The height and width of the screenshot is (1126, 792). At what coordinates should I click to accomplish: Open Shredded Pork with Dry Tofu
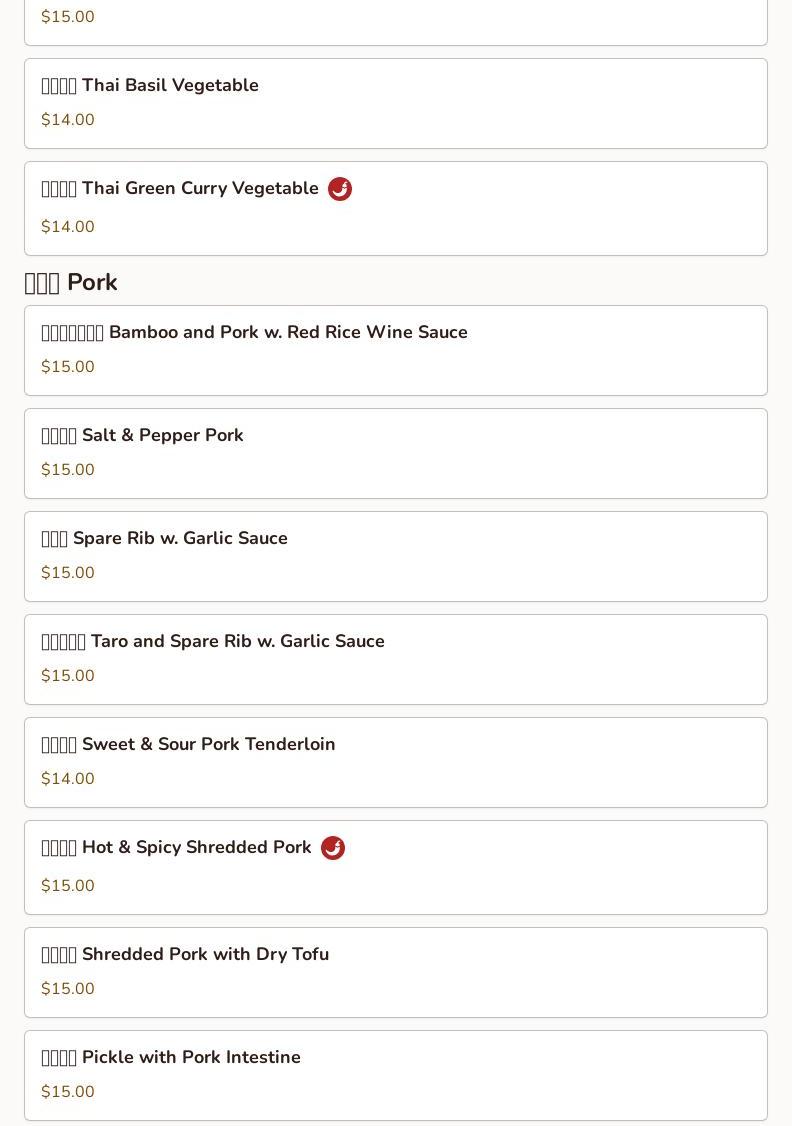pyautogui.click(x=395, y=972)
